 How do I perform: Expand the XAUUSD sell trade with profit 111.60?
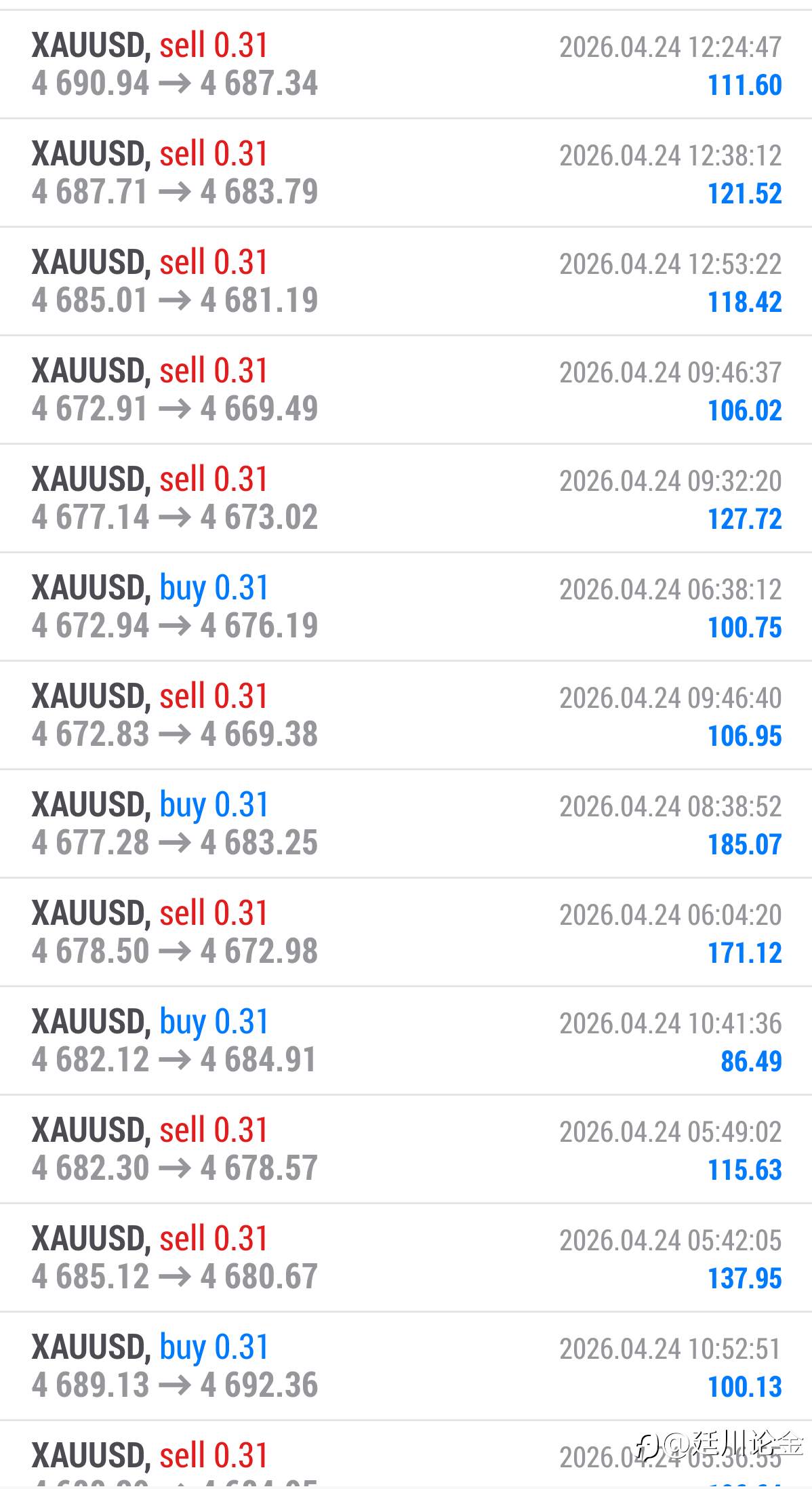(x=406, y=64)
